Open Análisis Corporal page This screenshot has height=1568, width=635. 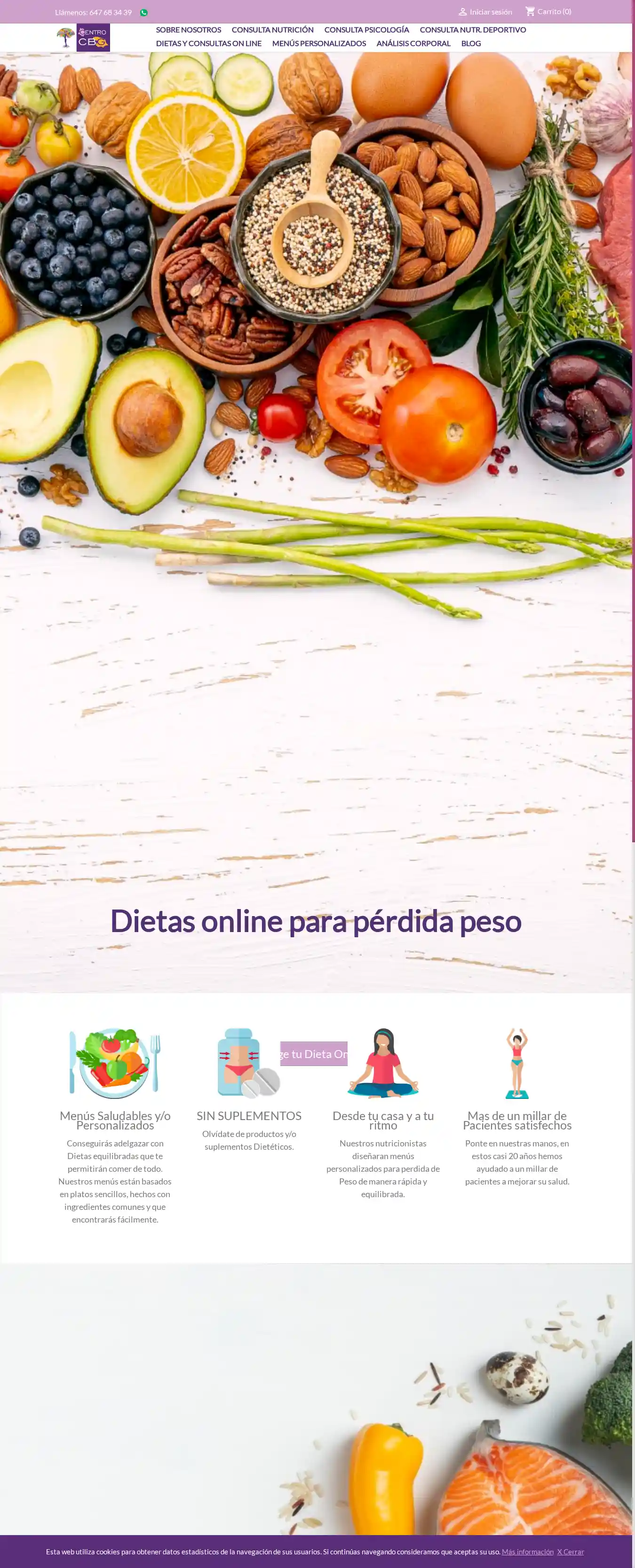[413, 43]
